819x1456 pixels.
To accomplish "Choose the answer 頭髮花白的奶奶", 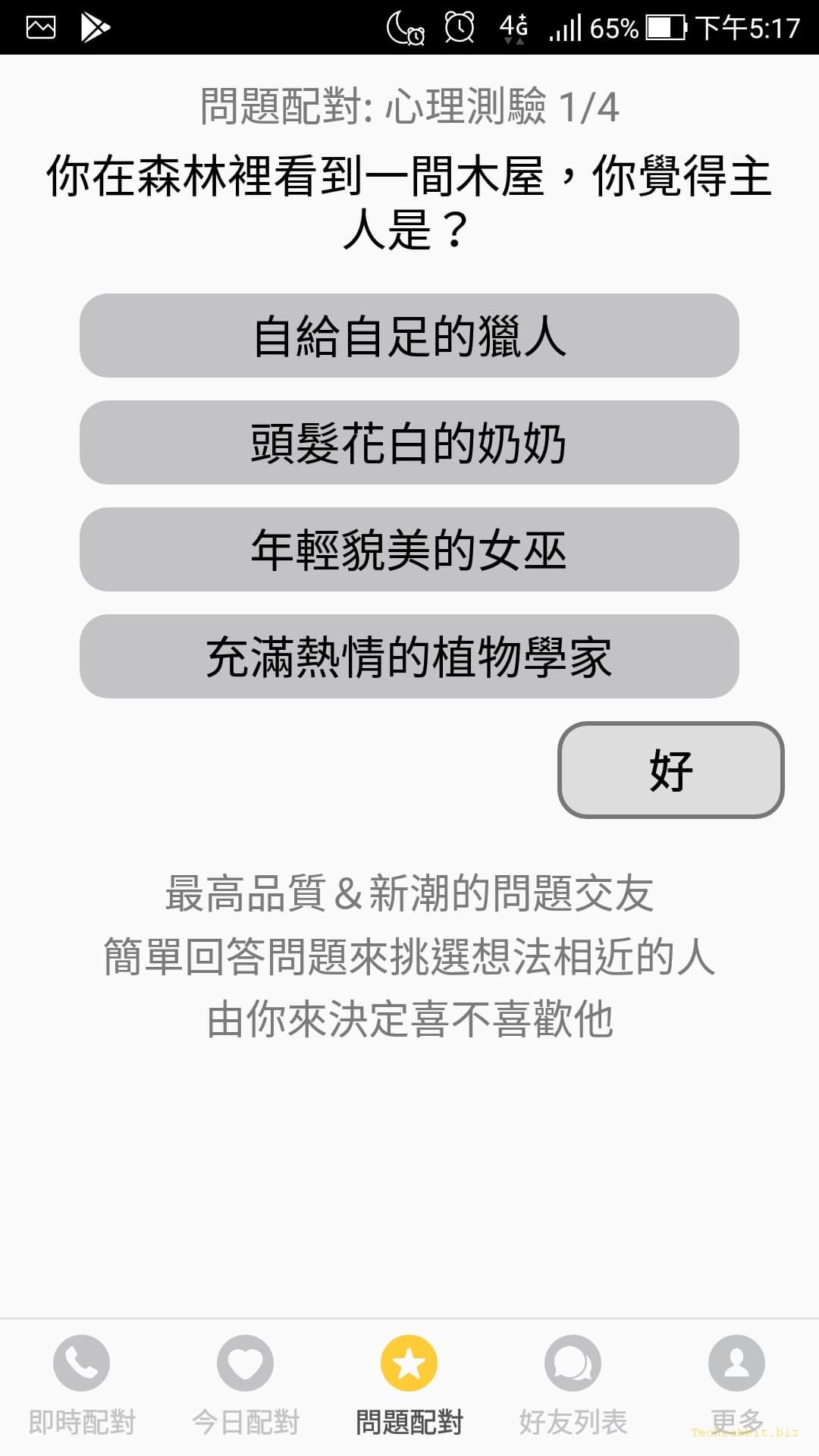I will coord(409,442).
